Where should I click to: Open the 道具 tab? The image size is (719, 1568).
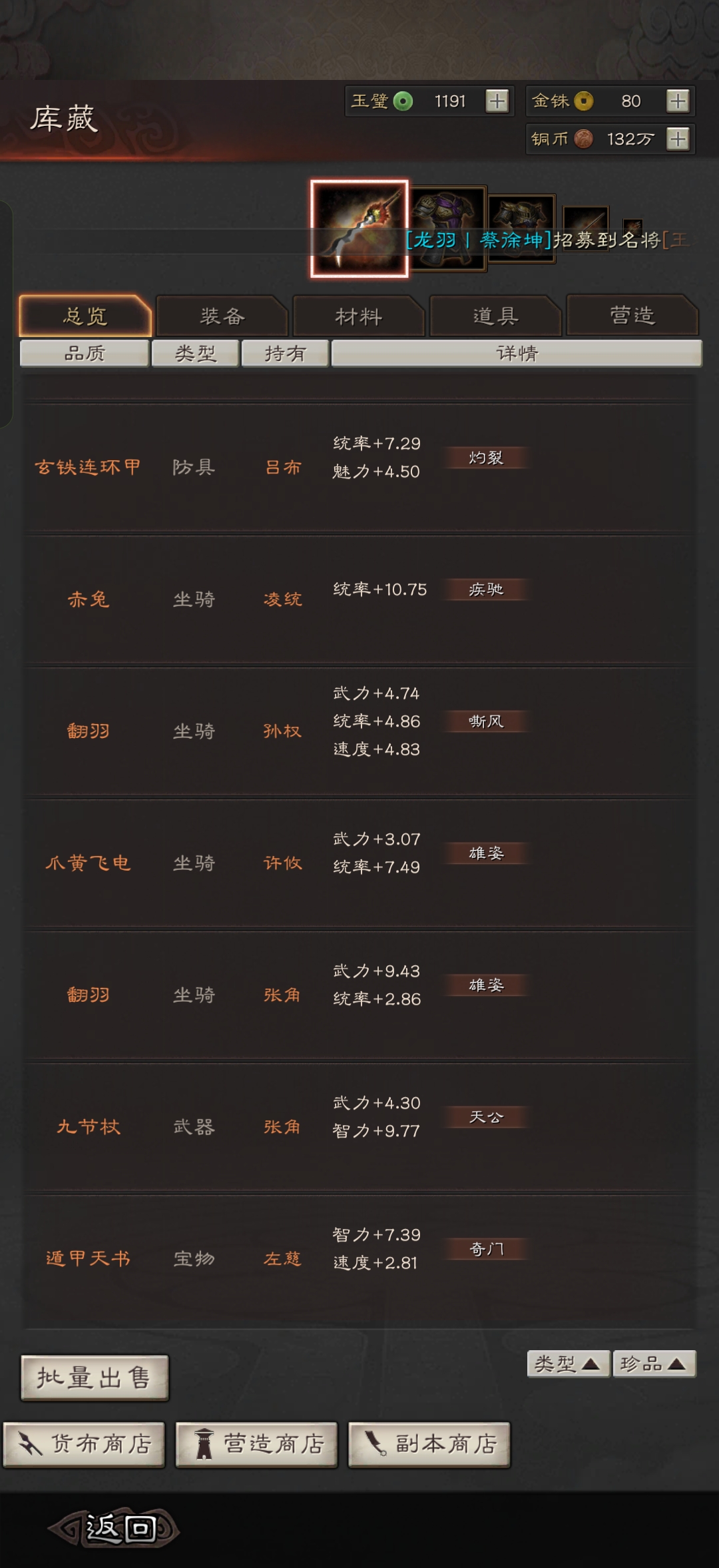(x=495, y=316)
